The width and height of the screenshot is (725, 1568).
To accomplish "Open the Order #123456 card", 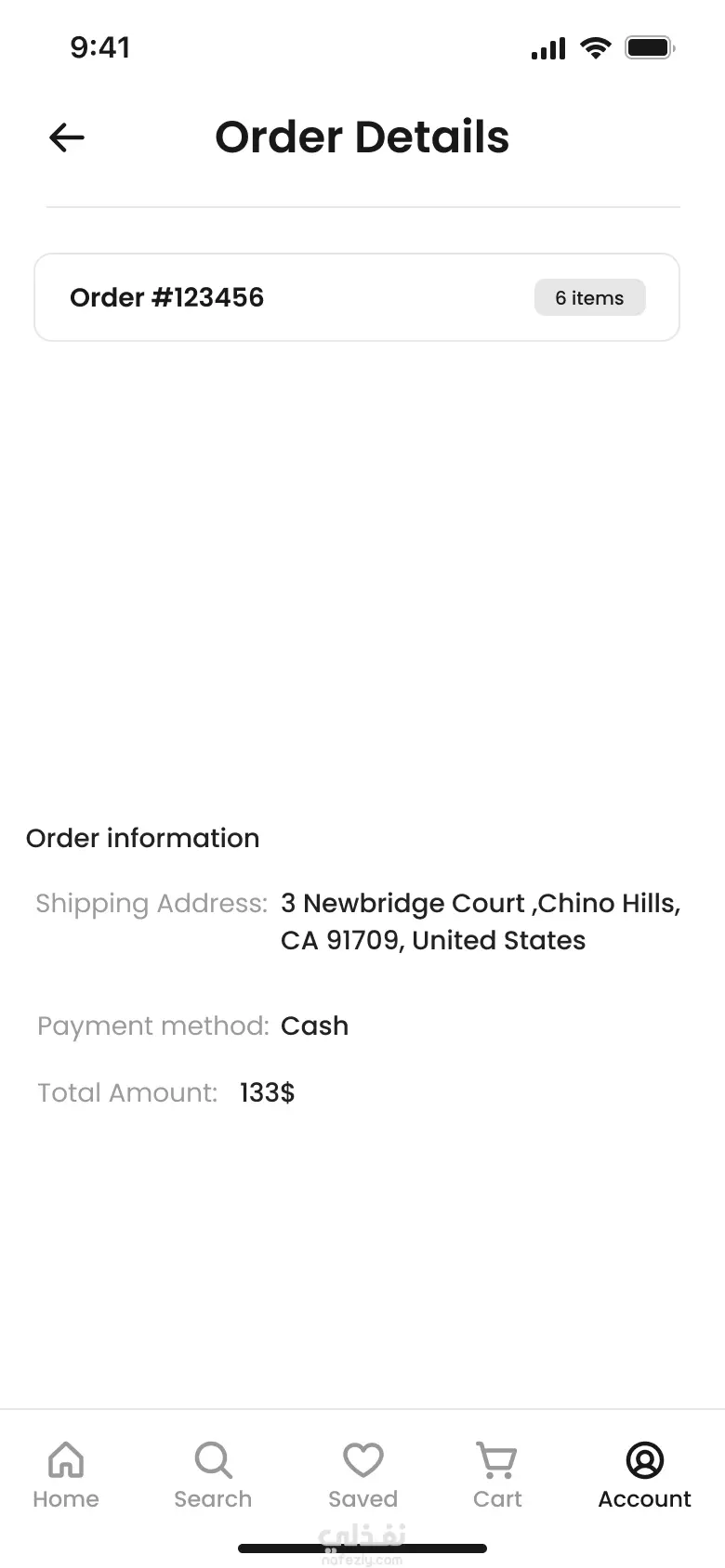I will point(356,297).
